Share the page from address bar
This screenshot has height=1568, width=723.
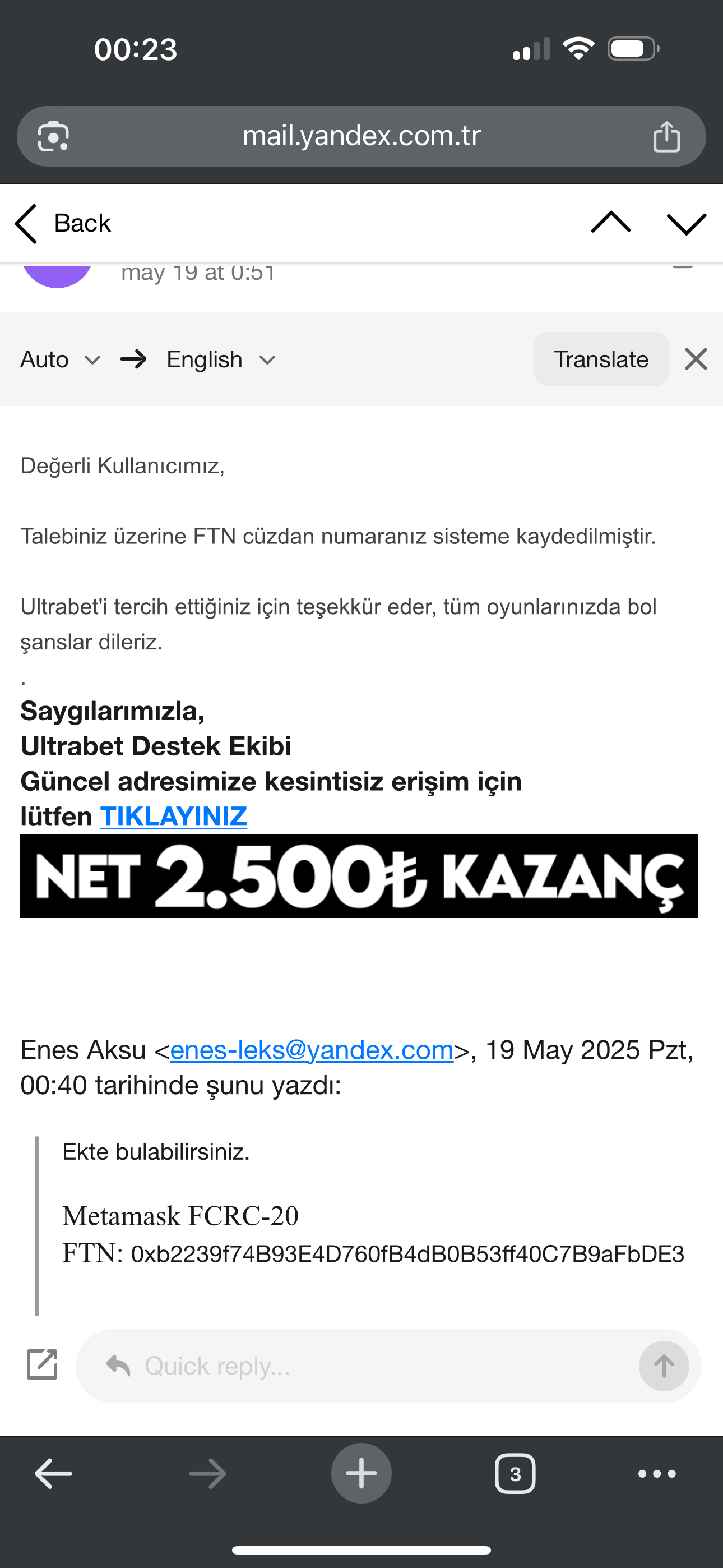tap(666, 136)
